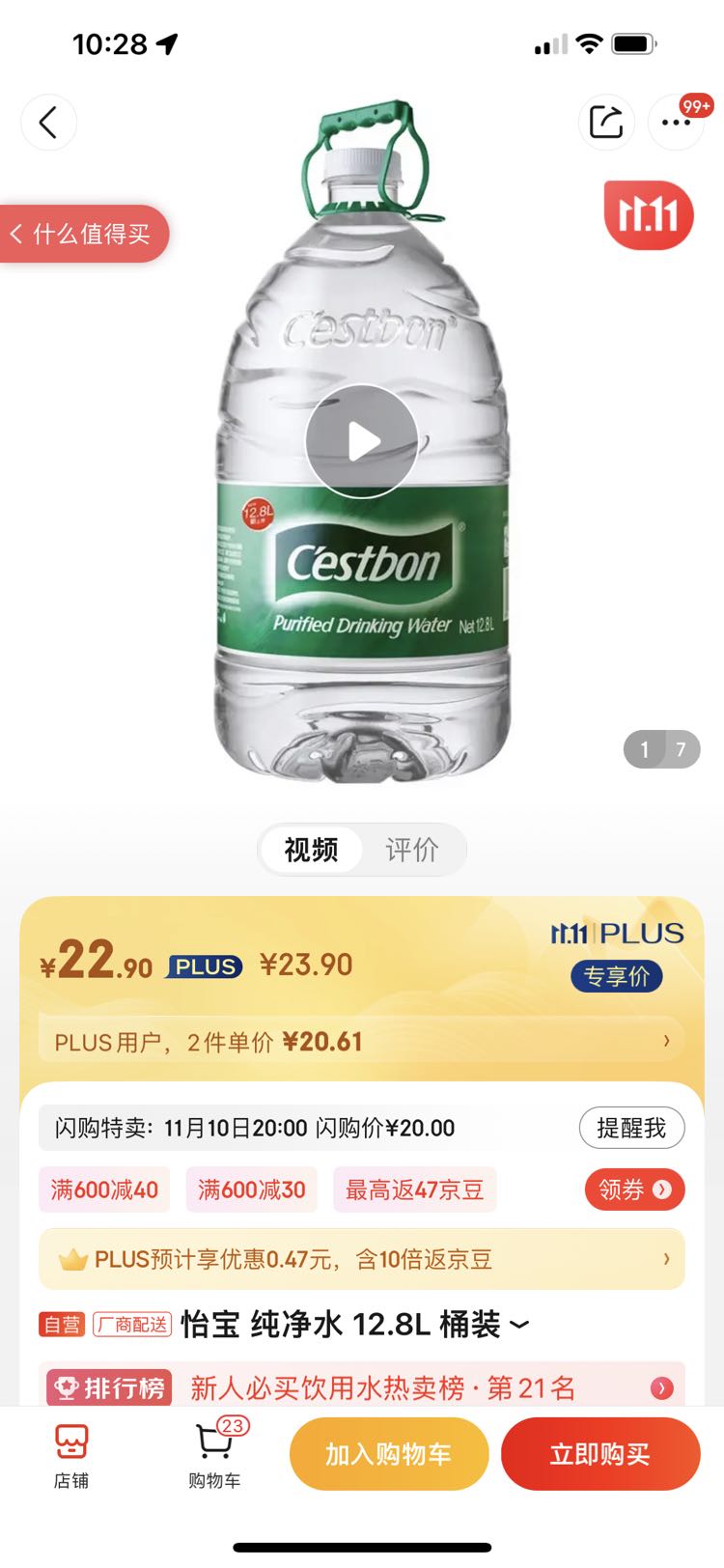
Task: Switch to the 评价 tab
Action: point(413,849)
